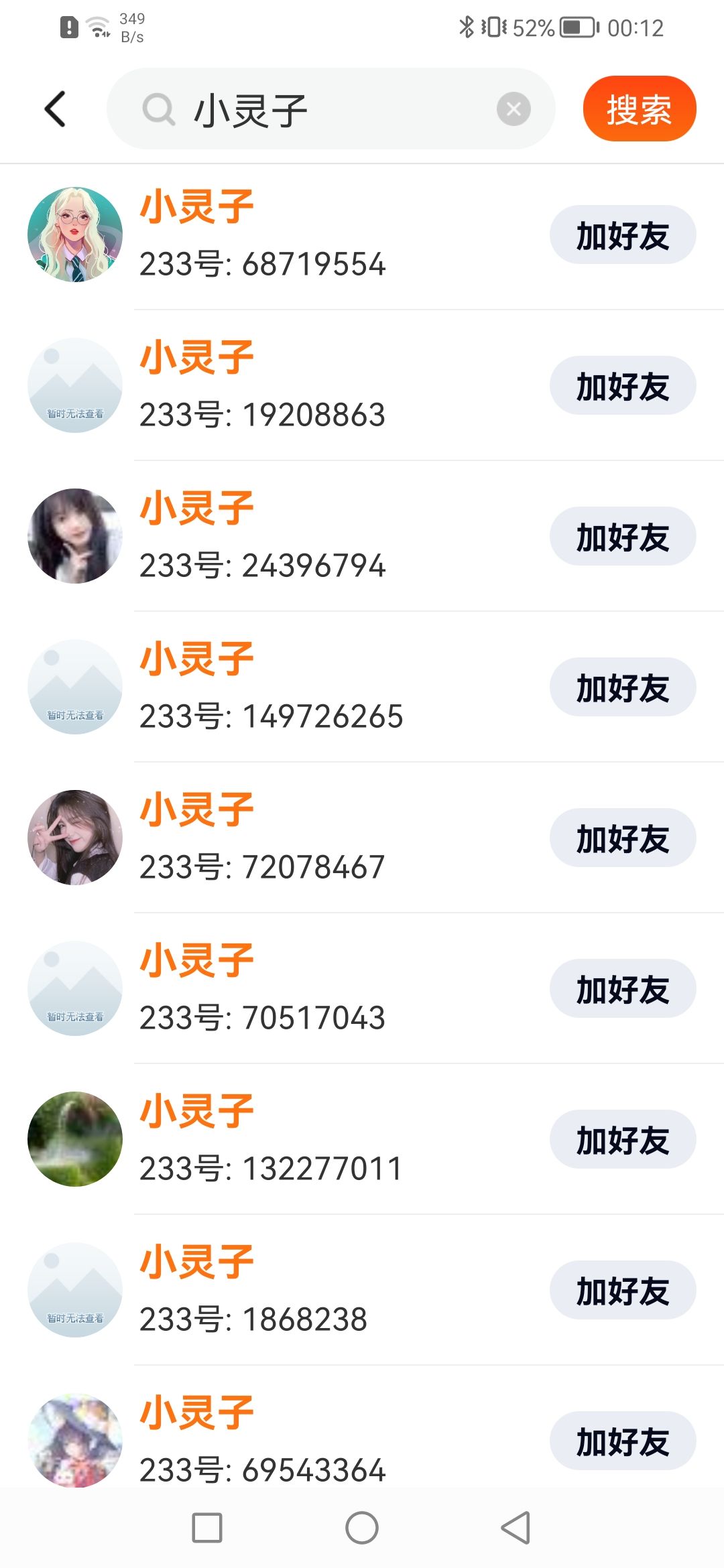This screenshot has height=1568, width=724.
Task: Tap 加好友 next to 72078467
Action: pos(622,838)
